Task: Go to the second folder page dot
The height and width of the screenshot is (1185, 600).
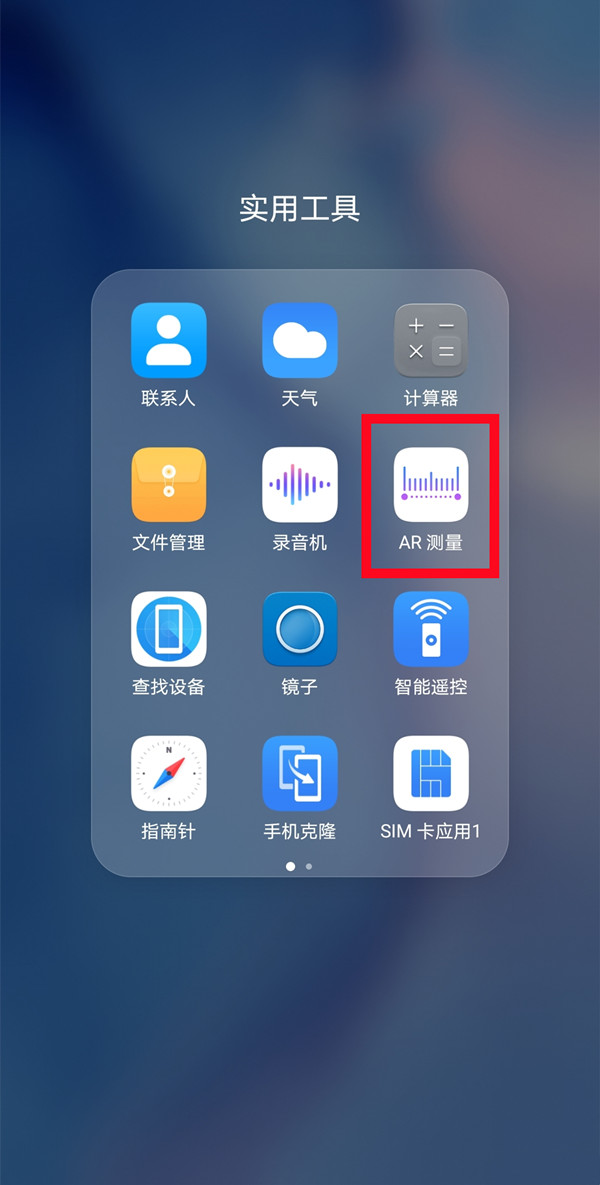Action: pos(309,866)
